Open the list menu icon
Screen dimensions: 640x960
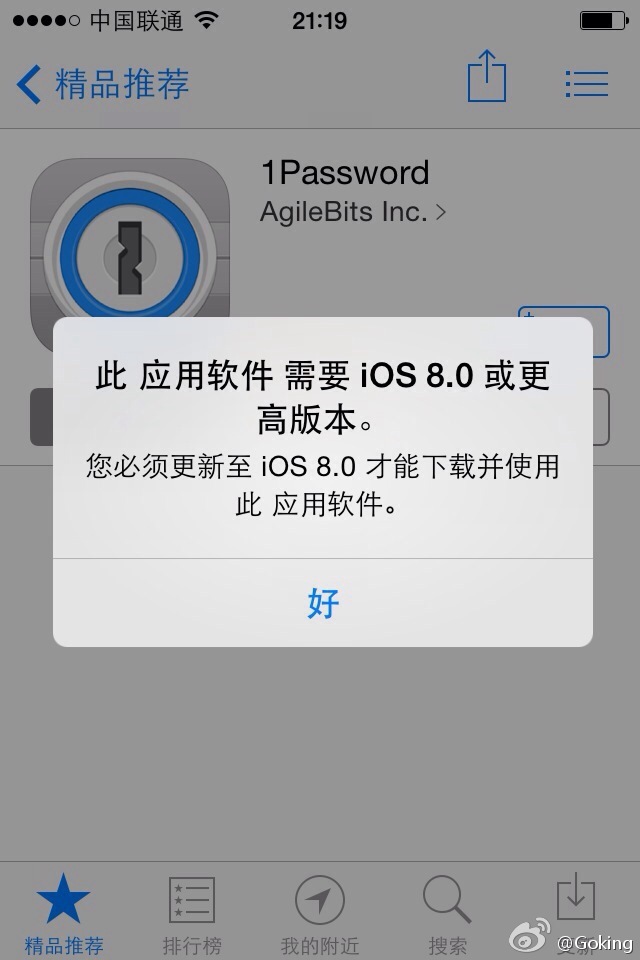tap(586, 84)
